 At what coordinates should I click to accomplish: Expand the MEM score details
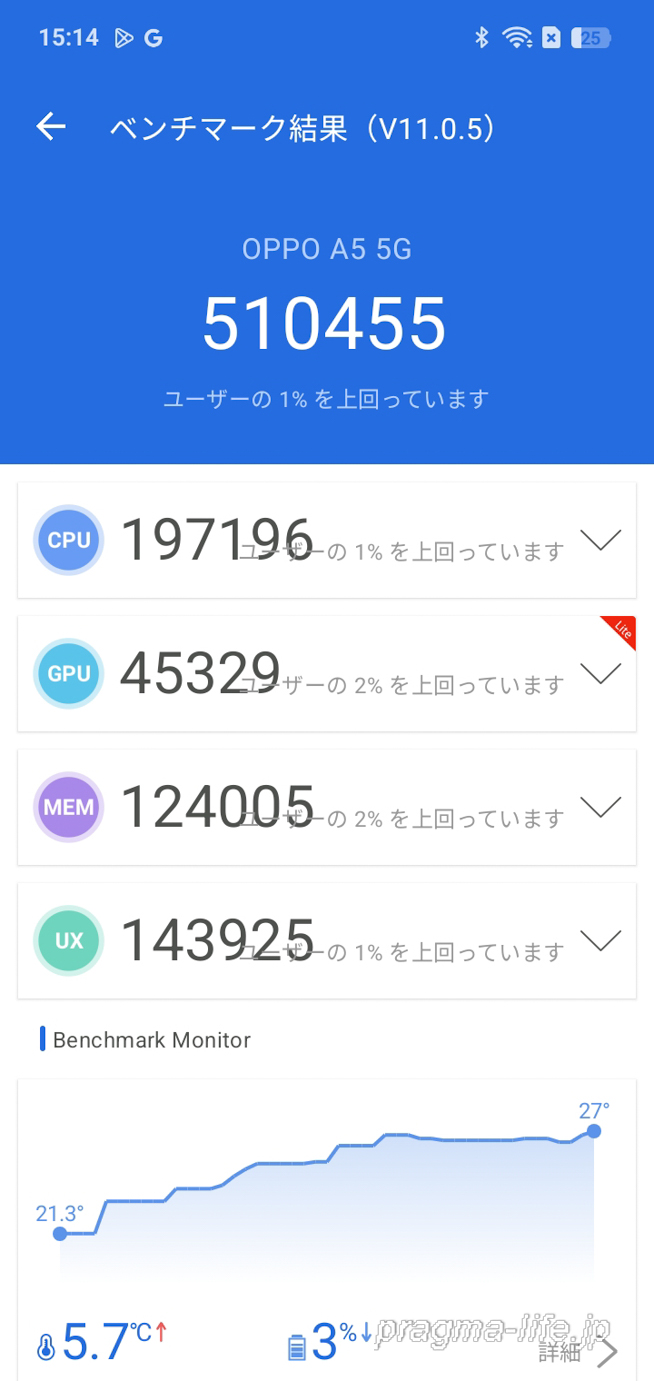coord(600,807)
